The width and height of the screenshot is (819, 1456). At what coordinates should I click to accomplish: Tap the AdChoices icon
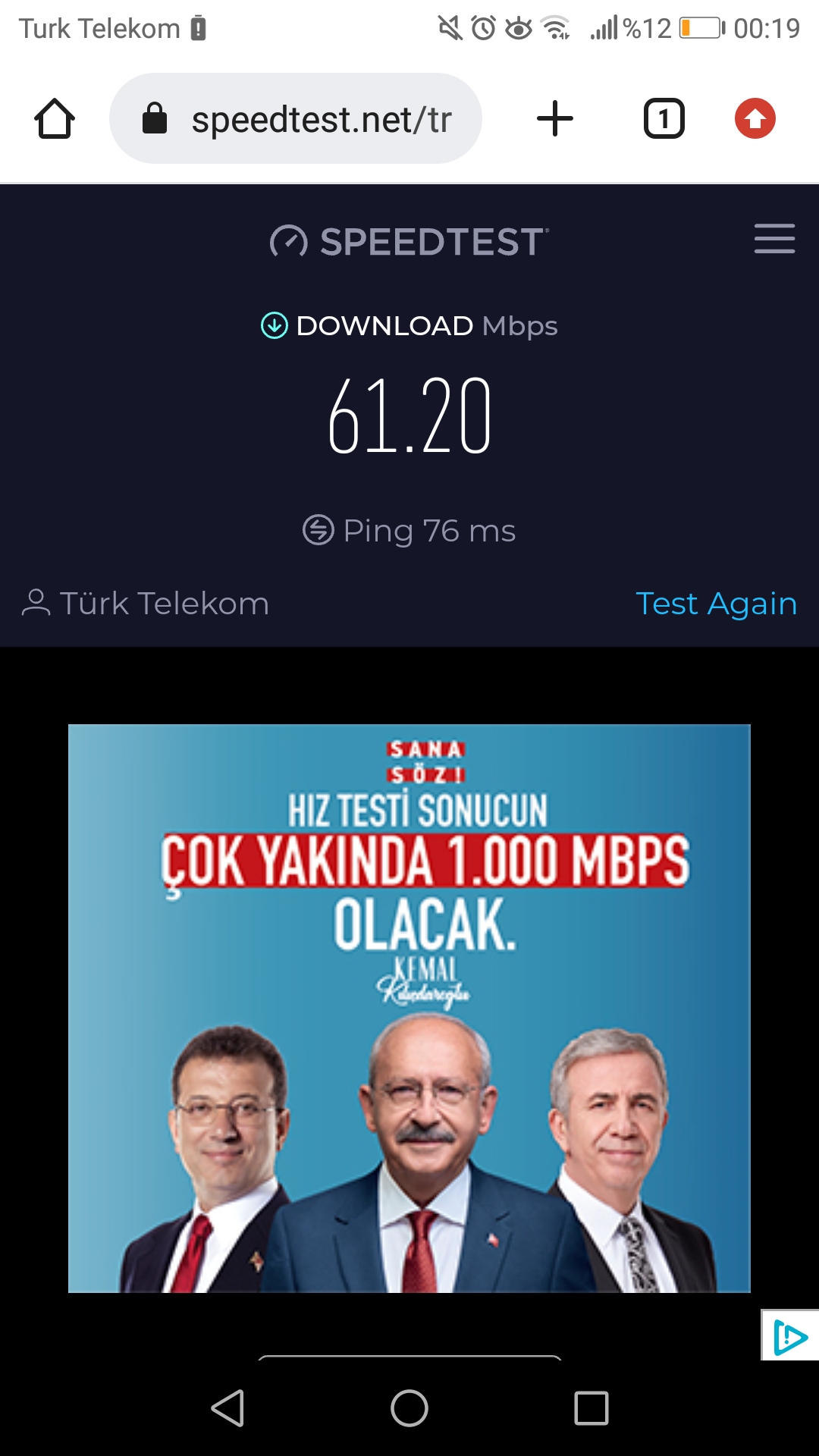(790, 1336)
